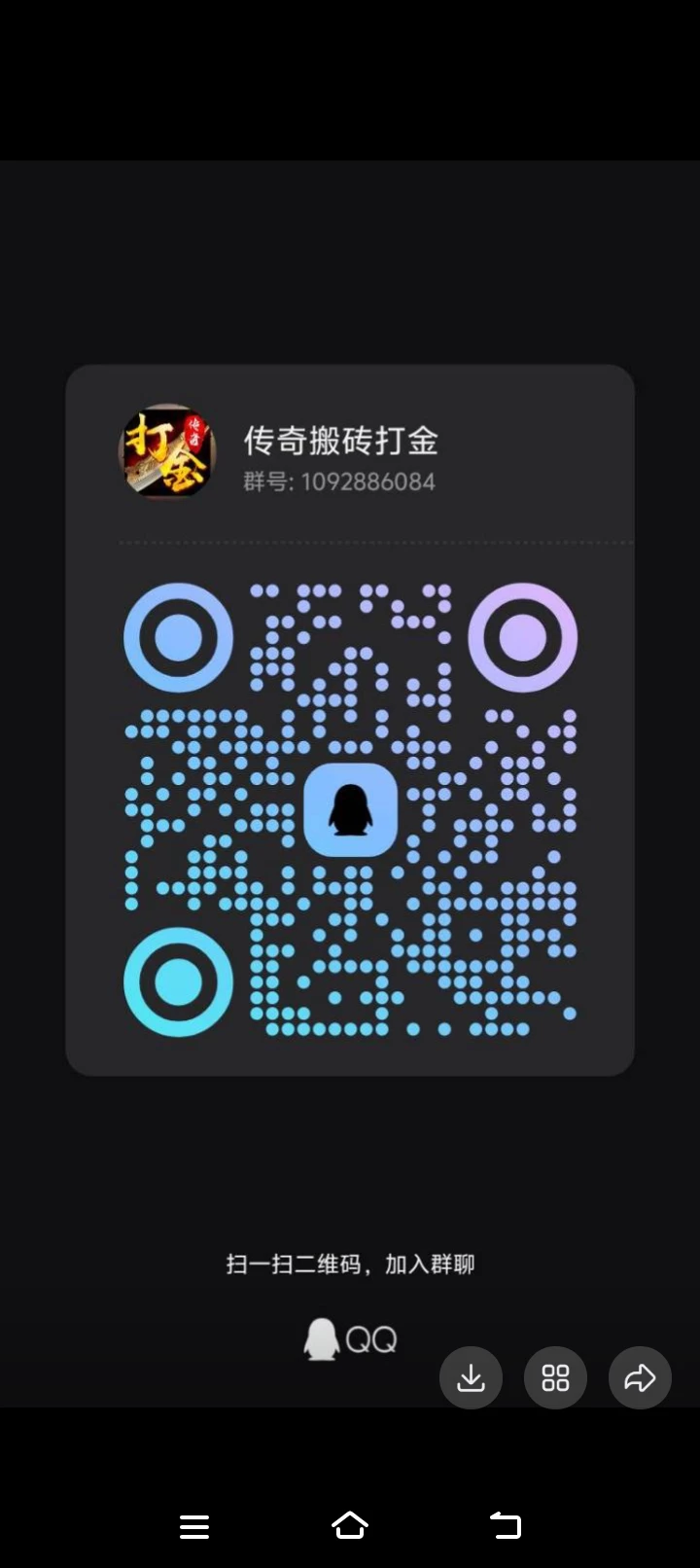Tap the group number 1092886084
This screenshot has width=700, height=1568.
tap(338, 482)
